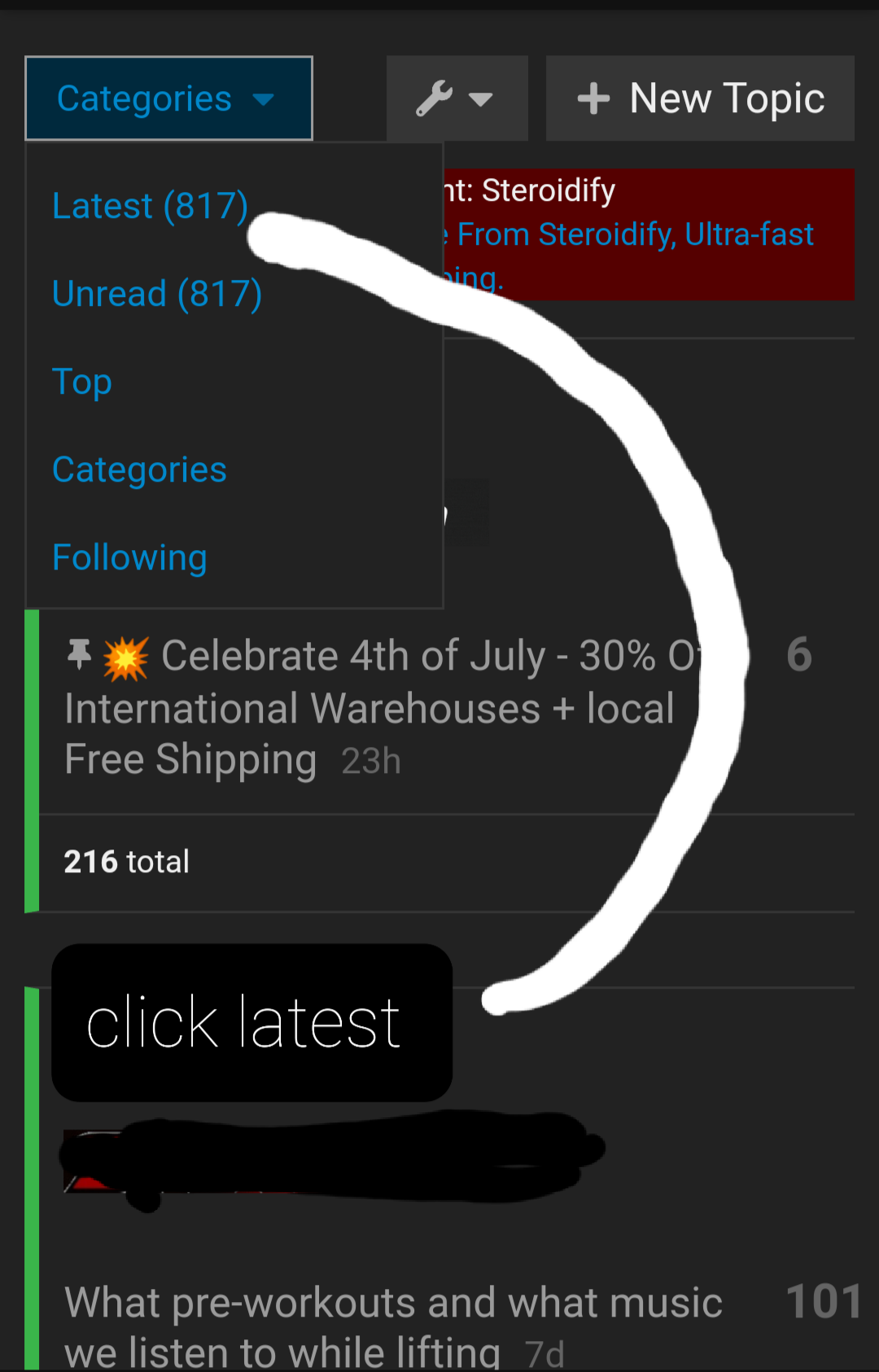The width and height of the screenshot is (879, 1372).
Task: Collapse the Categories dropdown button
Action: [168, 98]
